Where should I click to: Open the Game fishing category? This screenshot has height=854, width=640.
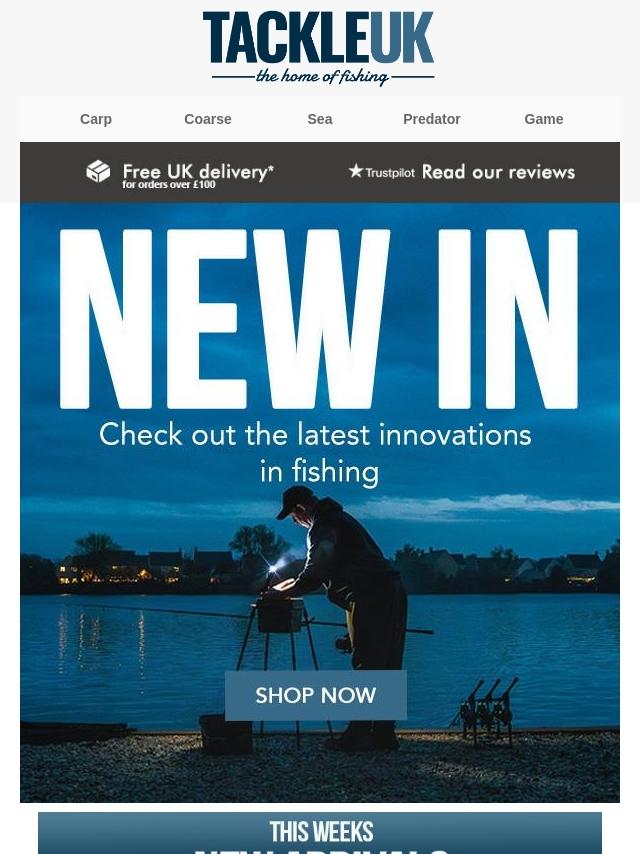(x=544, y=119)
